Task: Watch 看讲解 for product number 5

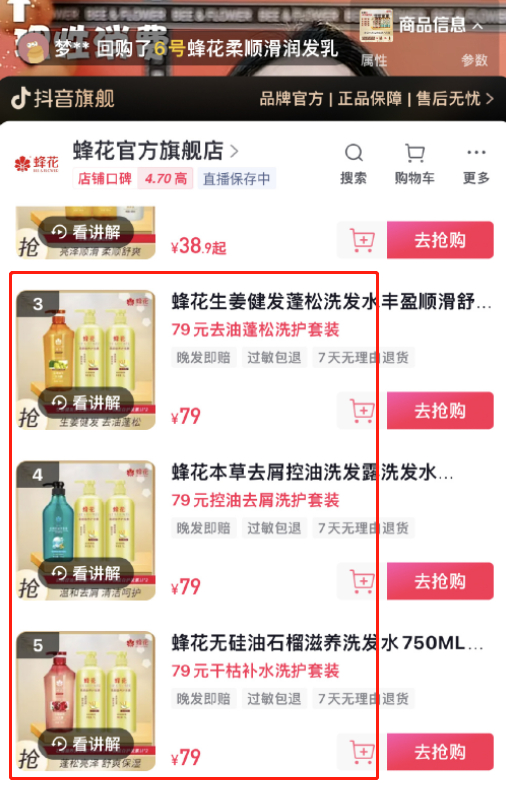Action: [x=86, y=744]
